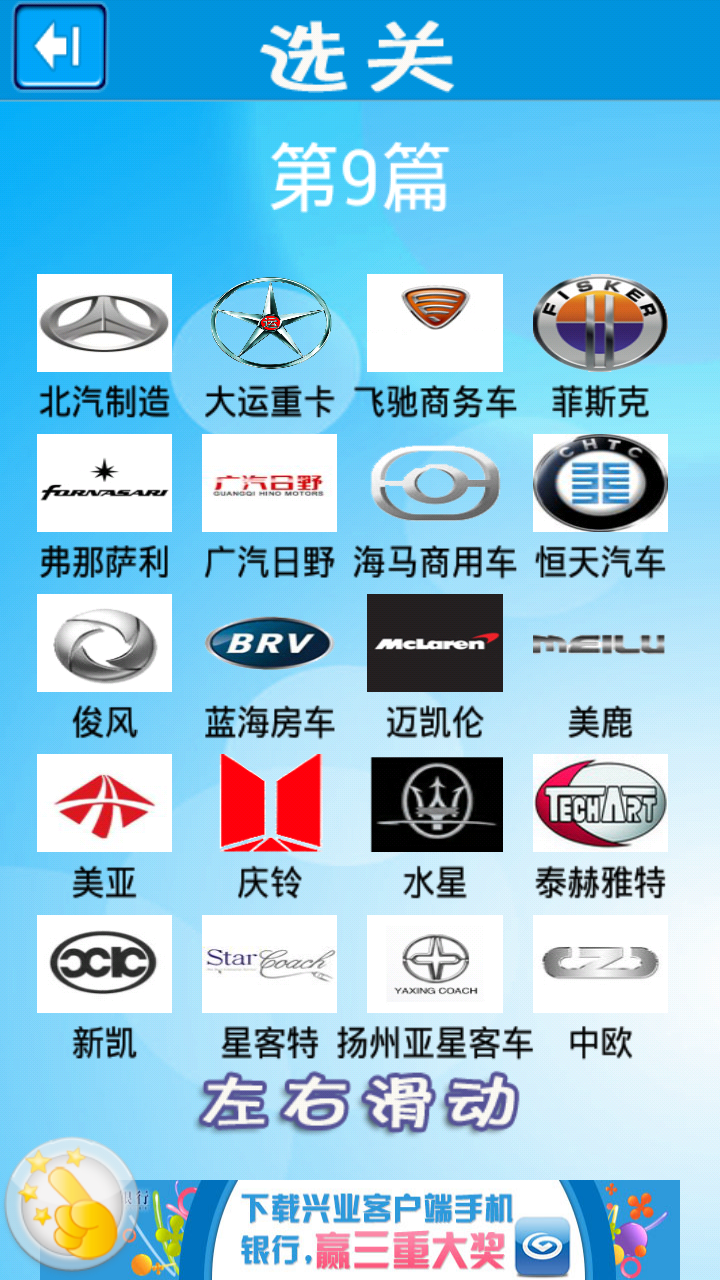
Task: Open the 兴业 bank download ad banner
Action: [x=400, y=1230]
